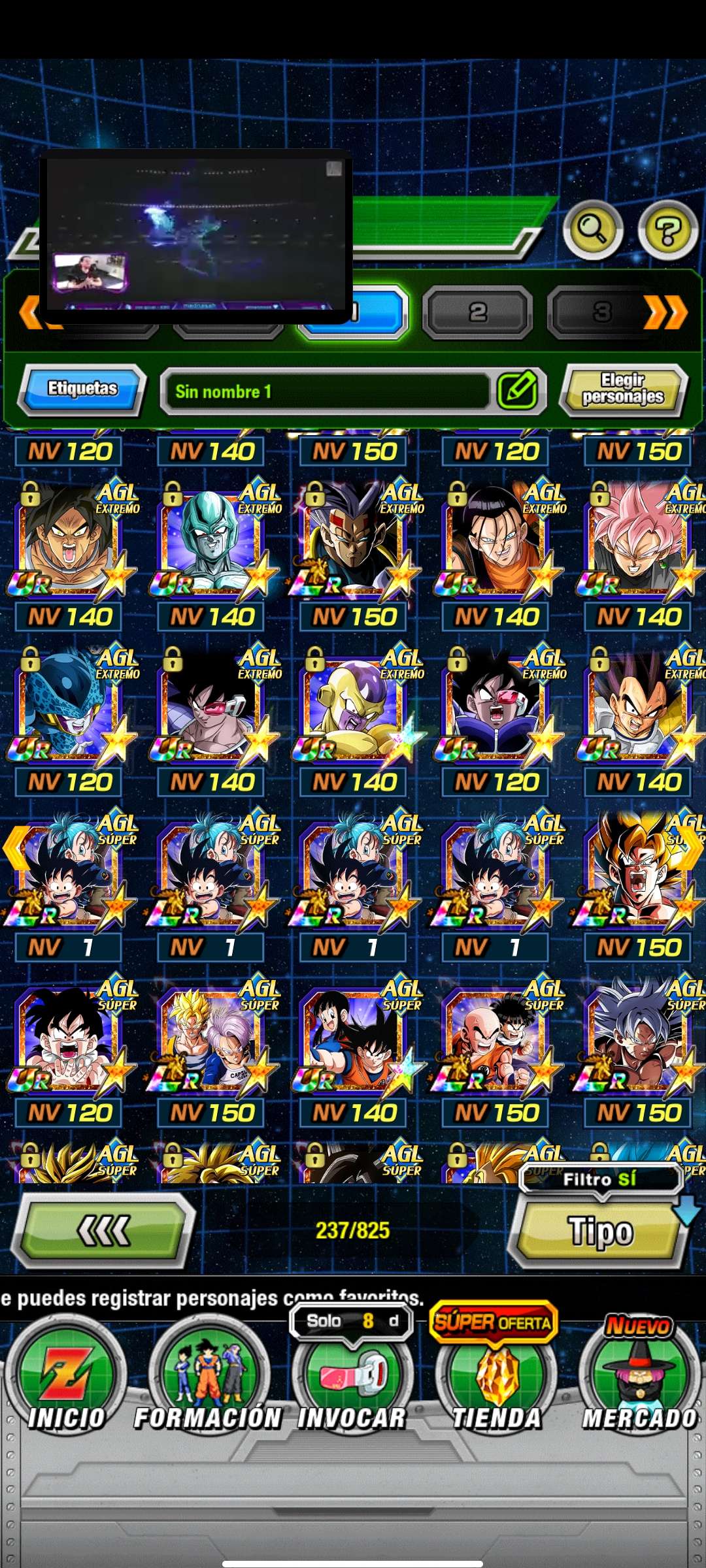Image resolution: width=706 pixels, height=1568 pixels.
Task: Open the question mark help
Action: [x=667, y=231]
